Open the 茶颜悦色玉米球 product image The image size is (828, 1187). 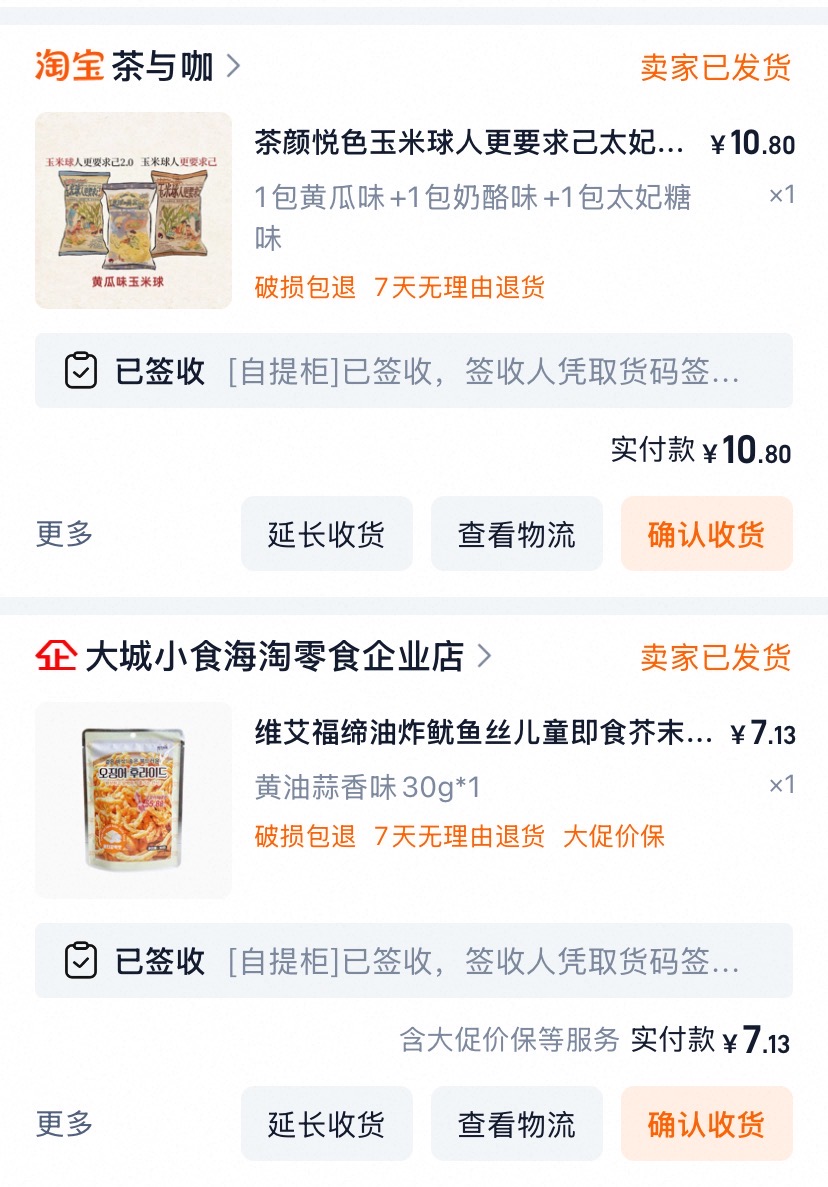coord(133,210)
